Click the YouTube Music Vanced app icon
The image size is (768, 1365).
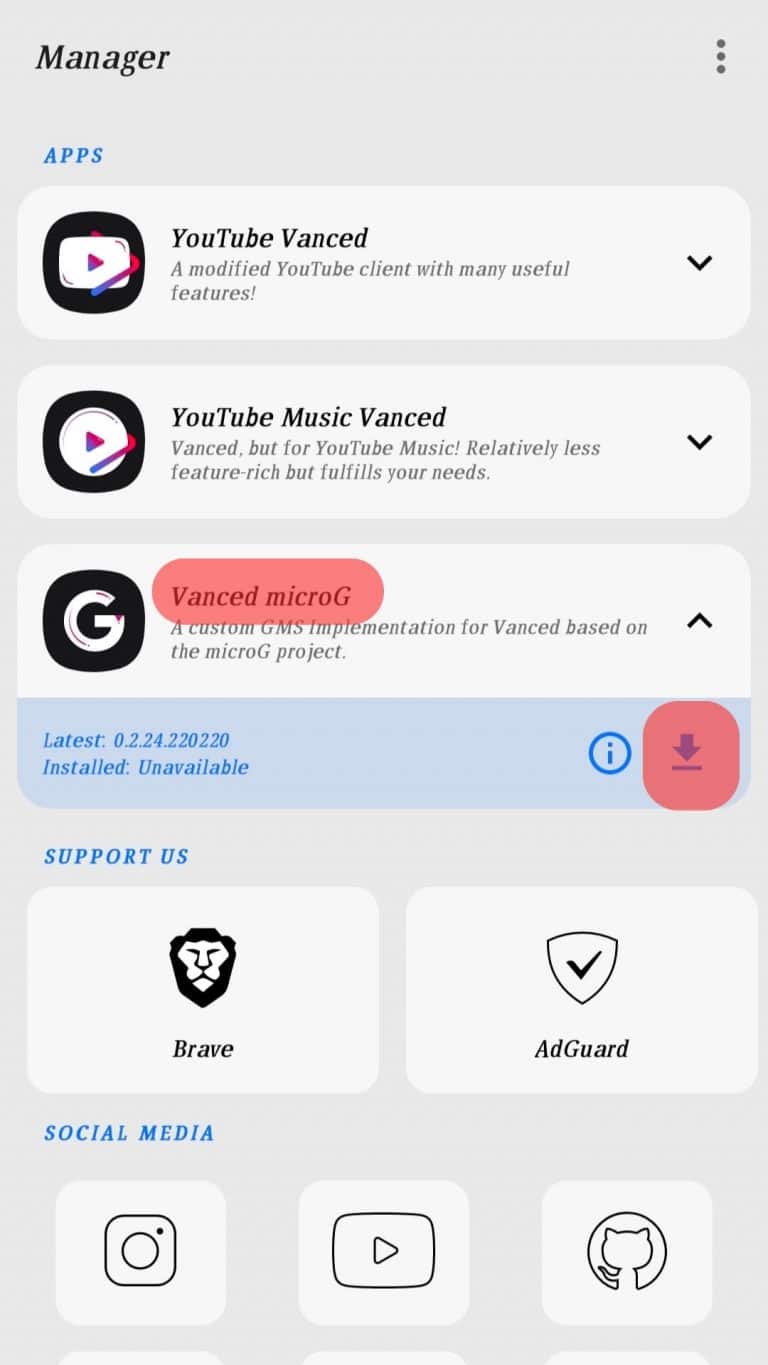pyautogui.click(x=93, y=441)
